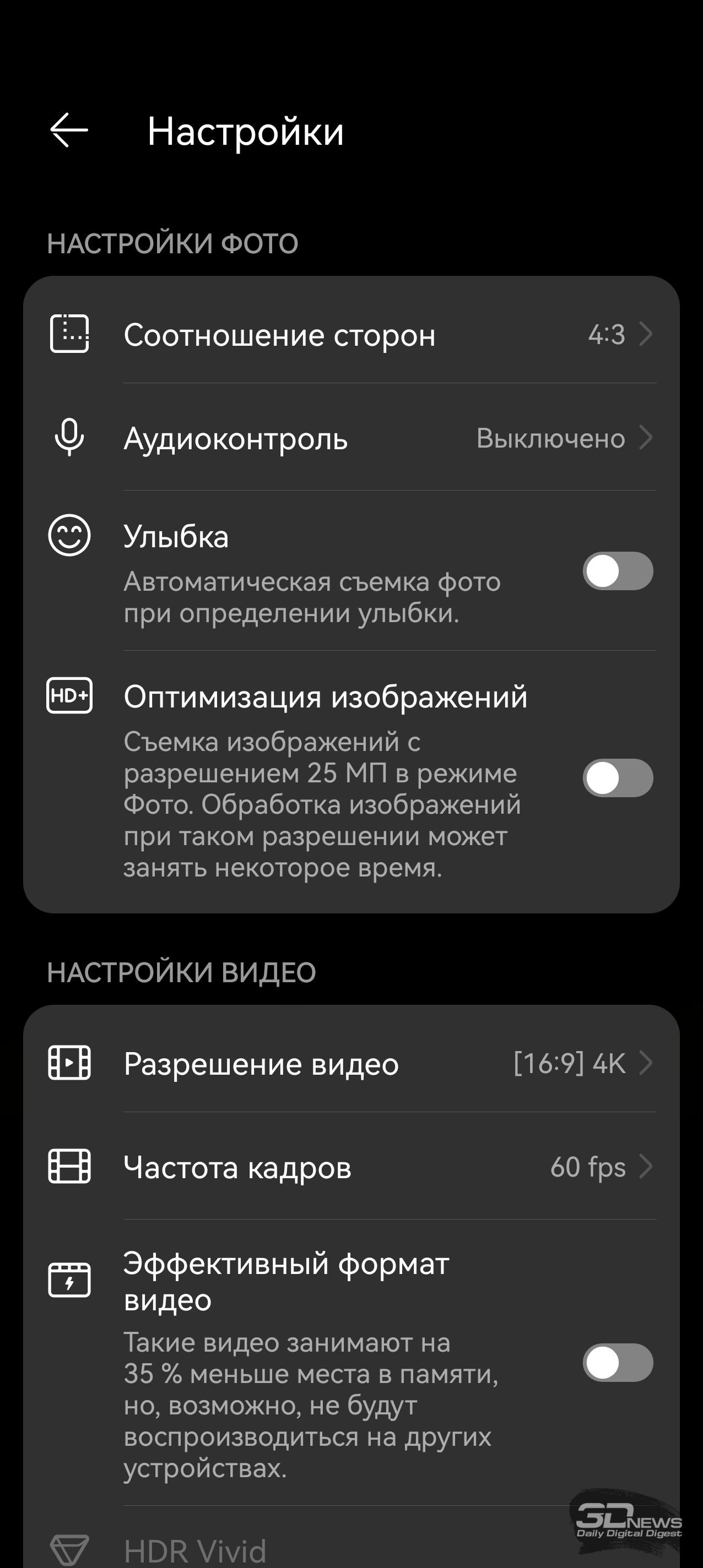Viewport: 703px width, 1568px height.
Task: Enable the Улыбка toggle
Action: pyautogui.click(x=618, y=571)
